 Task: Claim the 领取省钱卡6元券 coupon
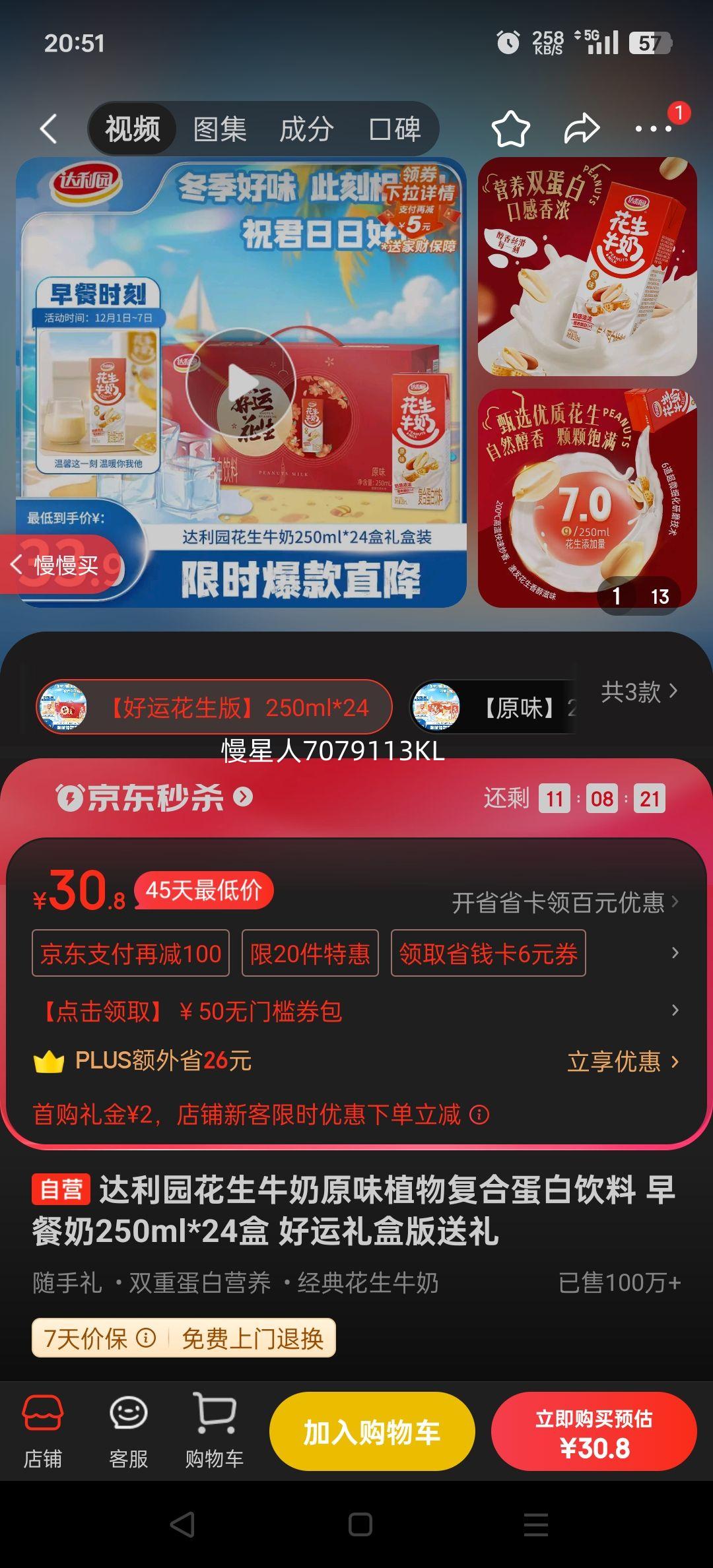[489, 952]
